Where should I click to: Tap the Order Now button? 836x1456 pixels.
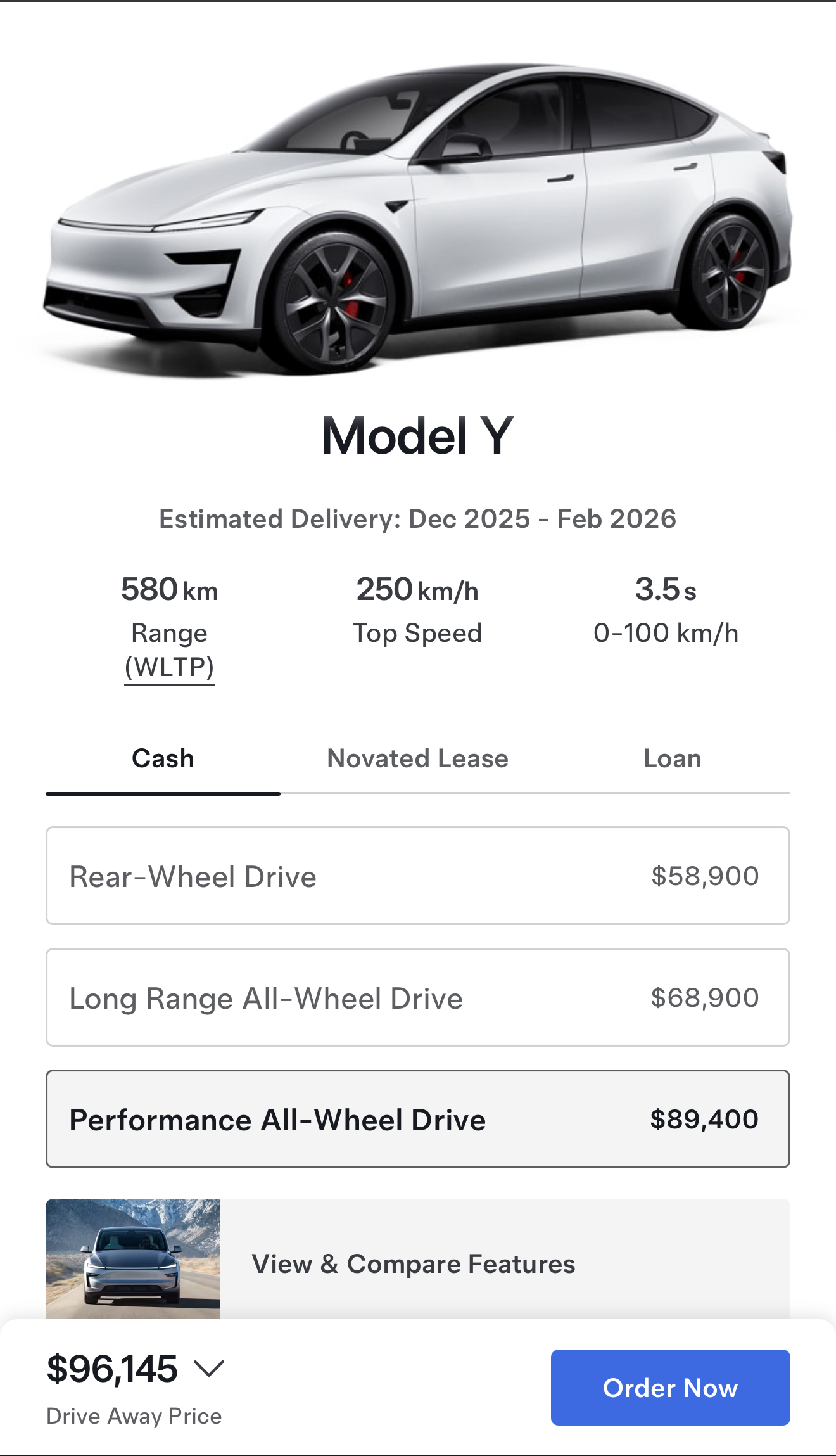coord(670,1388)
